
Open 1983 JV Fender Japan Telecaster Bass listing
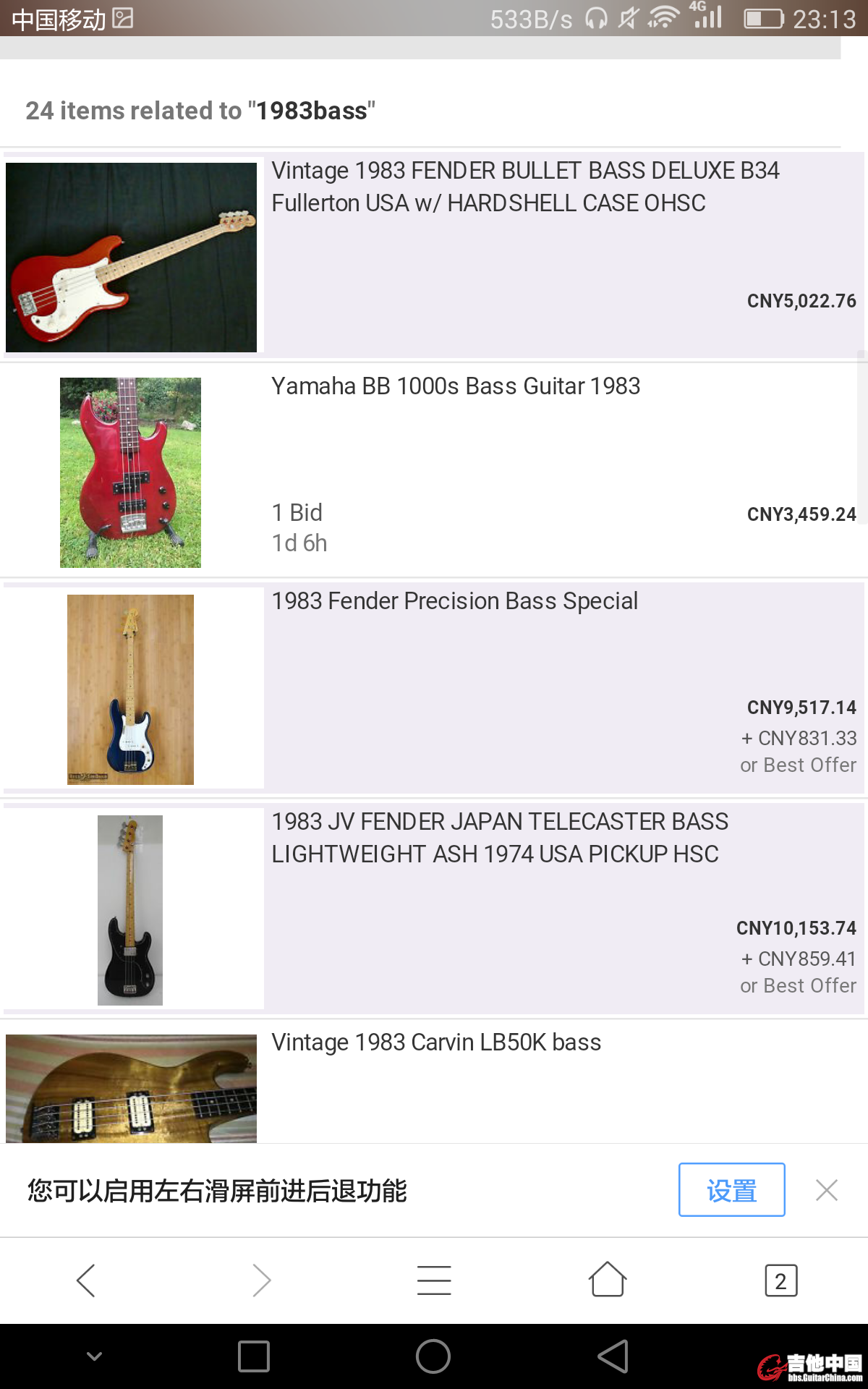coord(499,838)
